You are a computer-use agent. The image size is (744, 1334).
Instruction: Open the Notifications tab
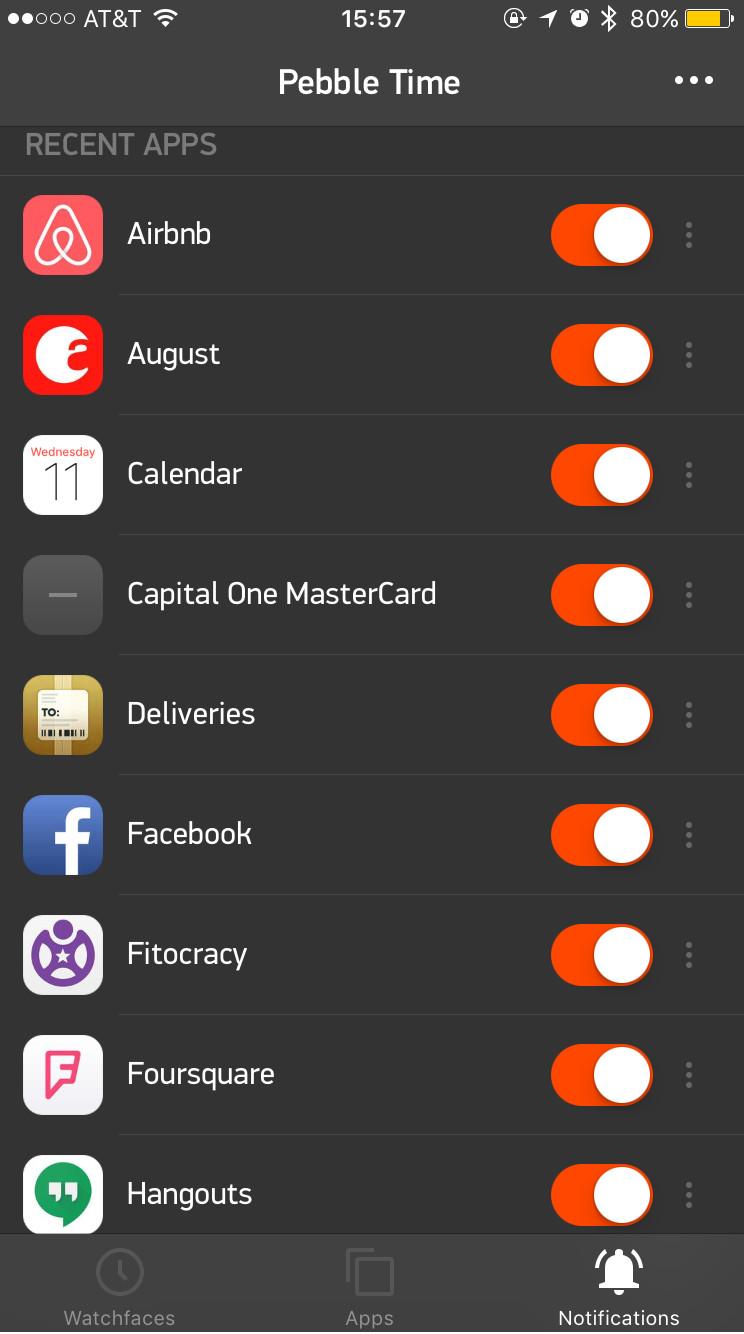[x=619, y=1287]
